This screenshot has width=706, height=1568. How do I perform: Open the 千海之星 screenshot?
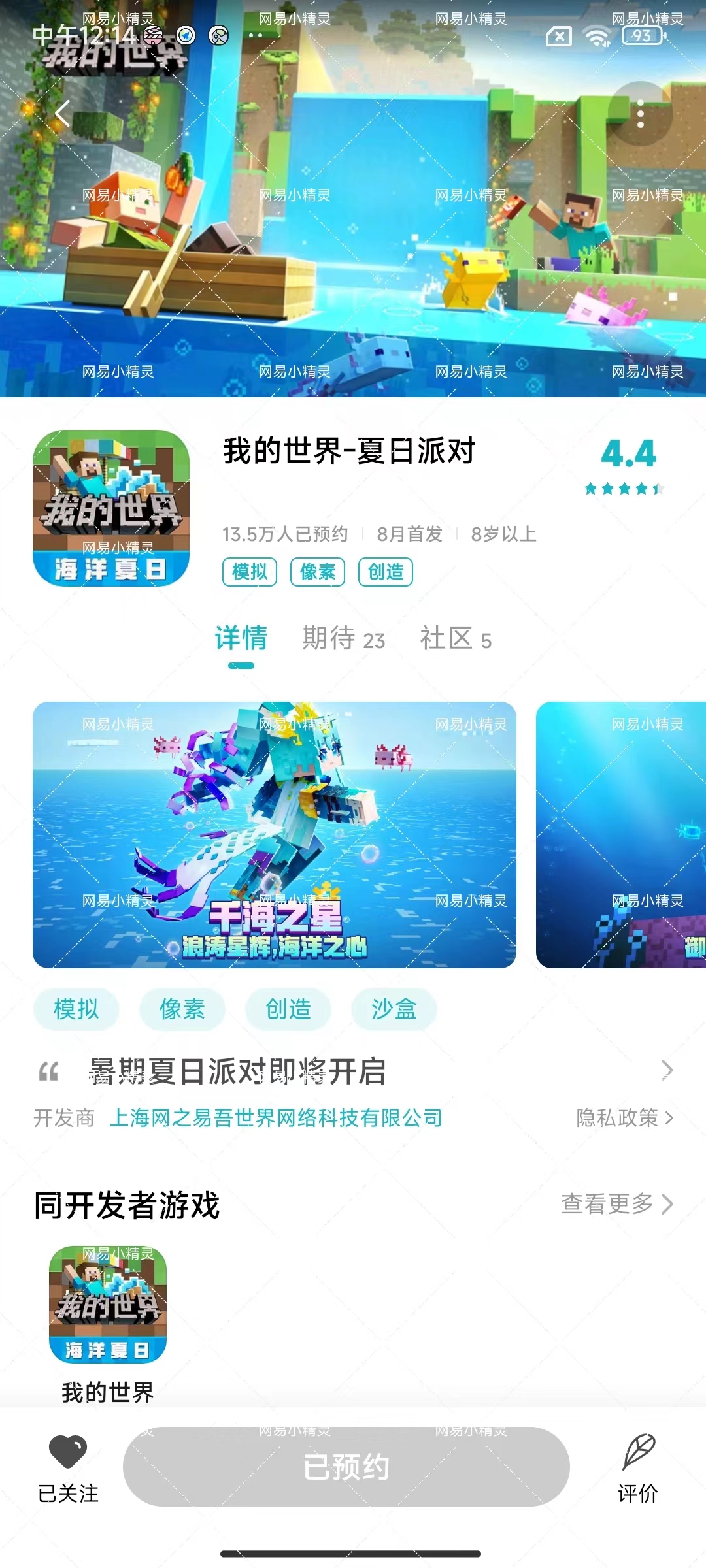click(275, 834)
